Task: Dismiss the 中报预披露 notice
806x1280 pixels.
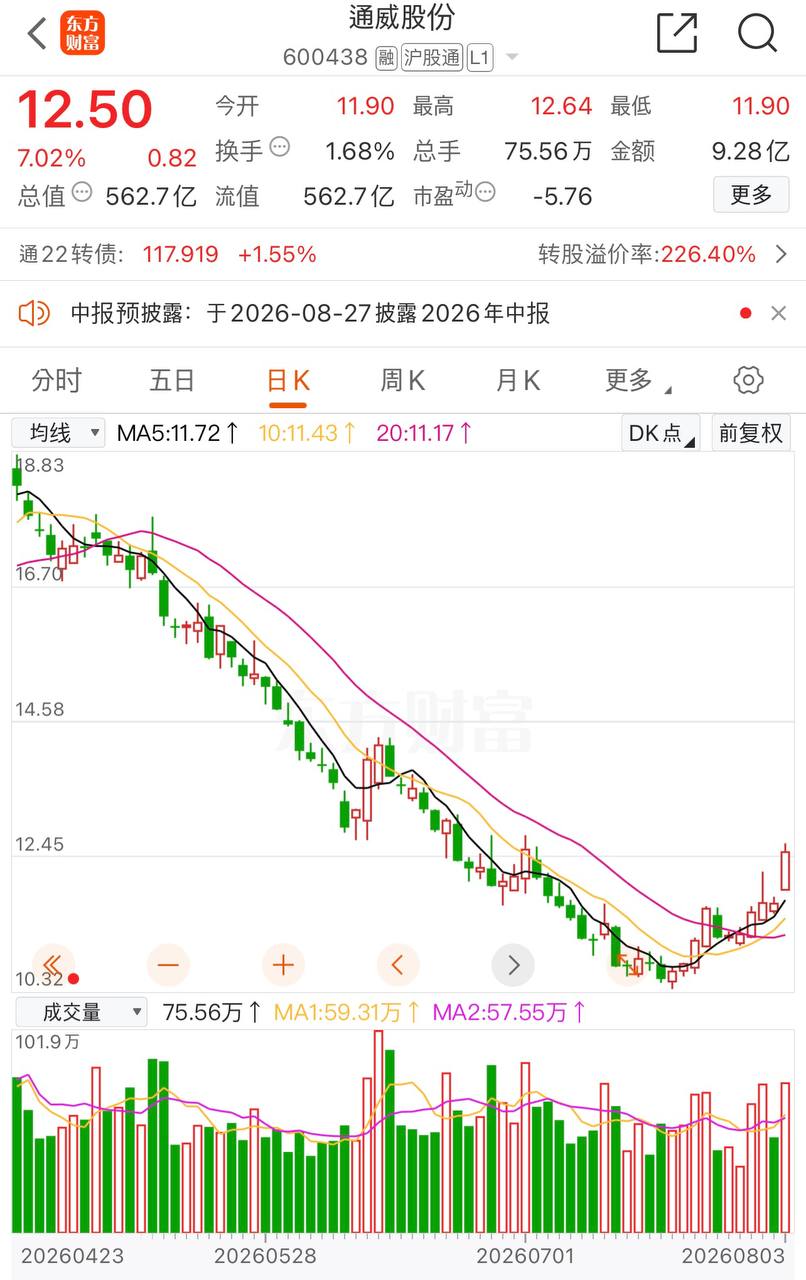Action: pos(778,314)
